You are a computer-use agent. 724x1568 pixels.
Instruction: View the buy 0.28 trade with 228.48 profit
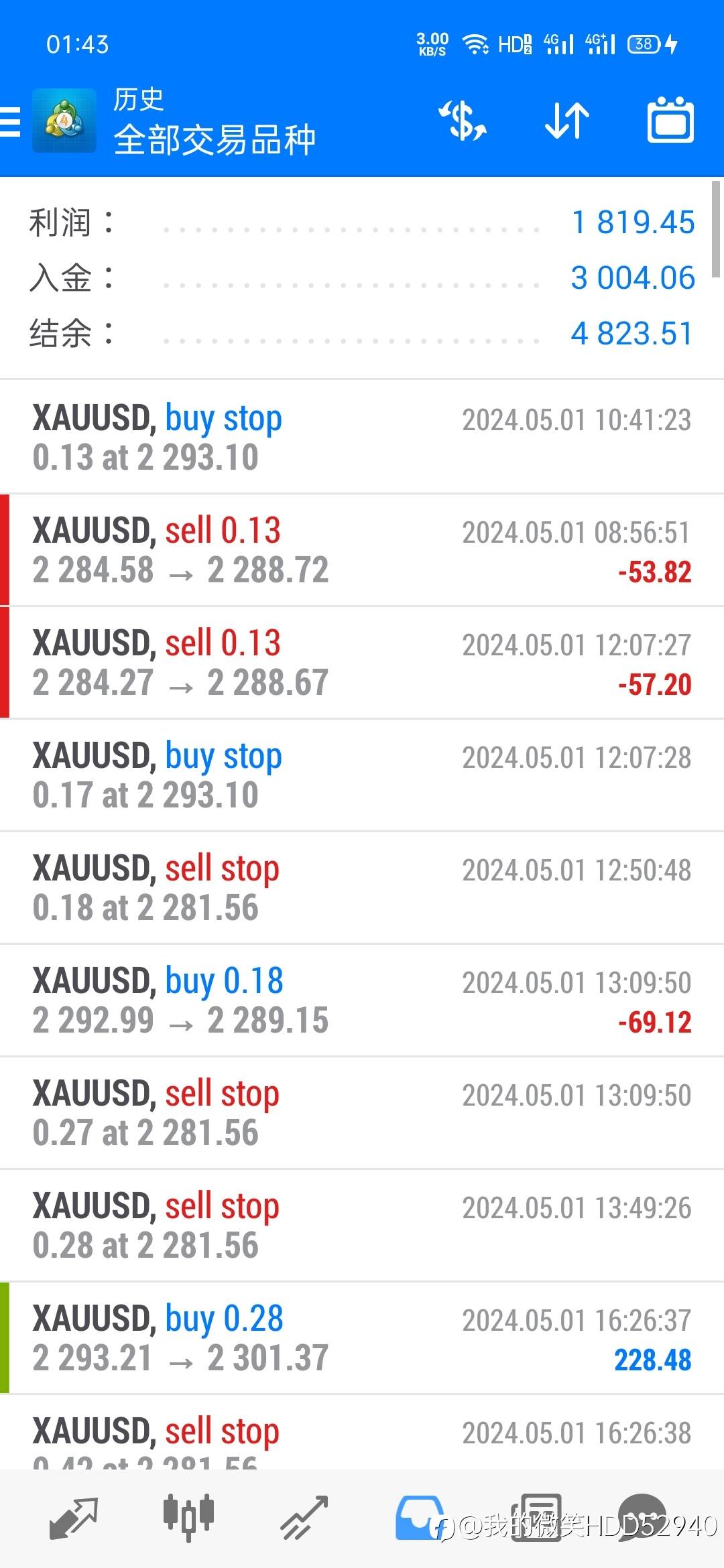(x=362, y=1339)
